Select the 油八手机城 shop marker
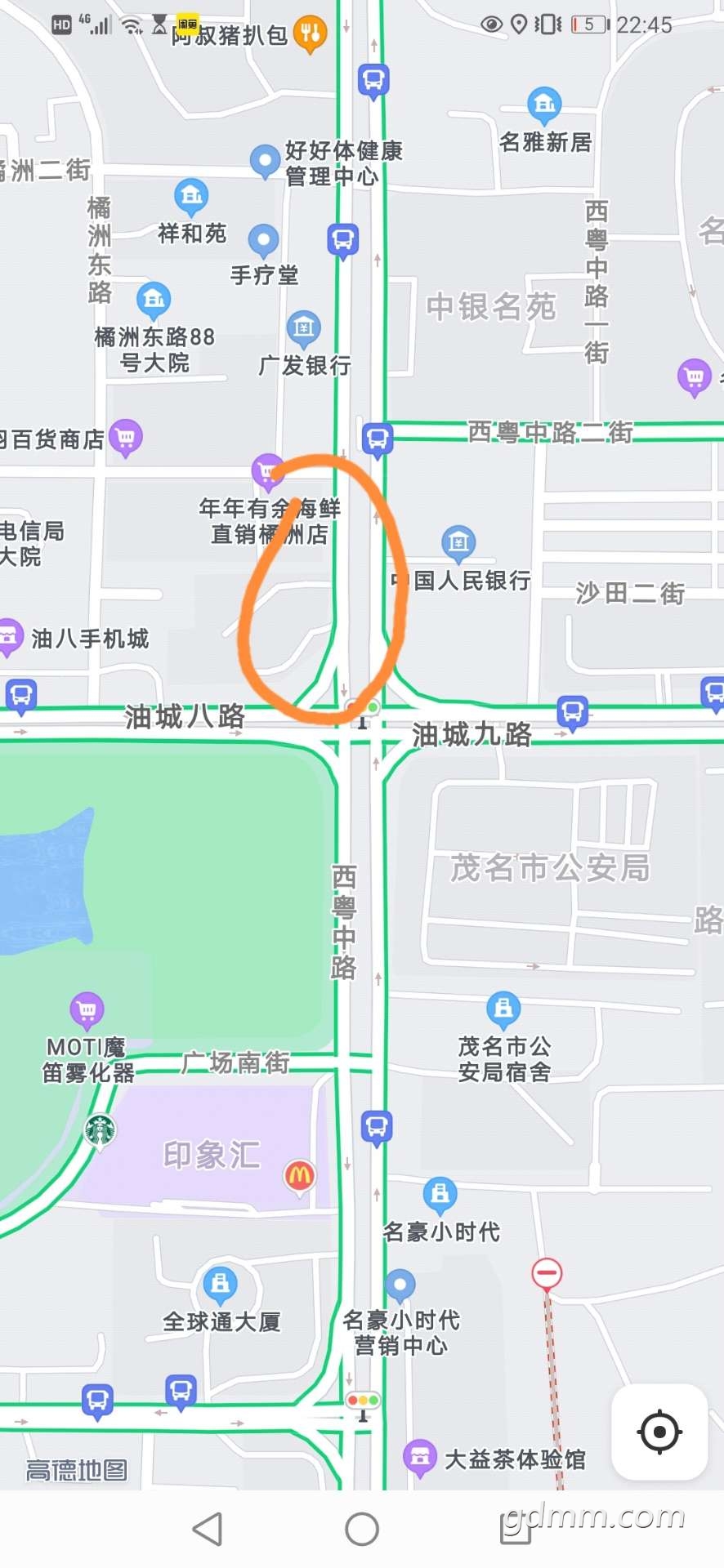This screenshot has height=1568, width=724. 10,635
